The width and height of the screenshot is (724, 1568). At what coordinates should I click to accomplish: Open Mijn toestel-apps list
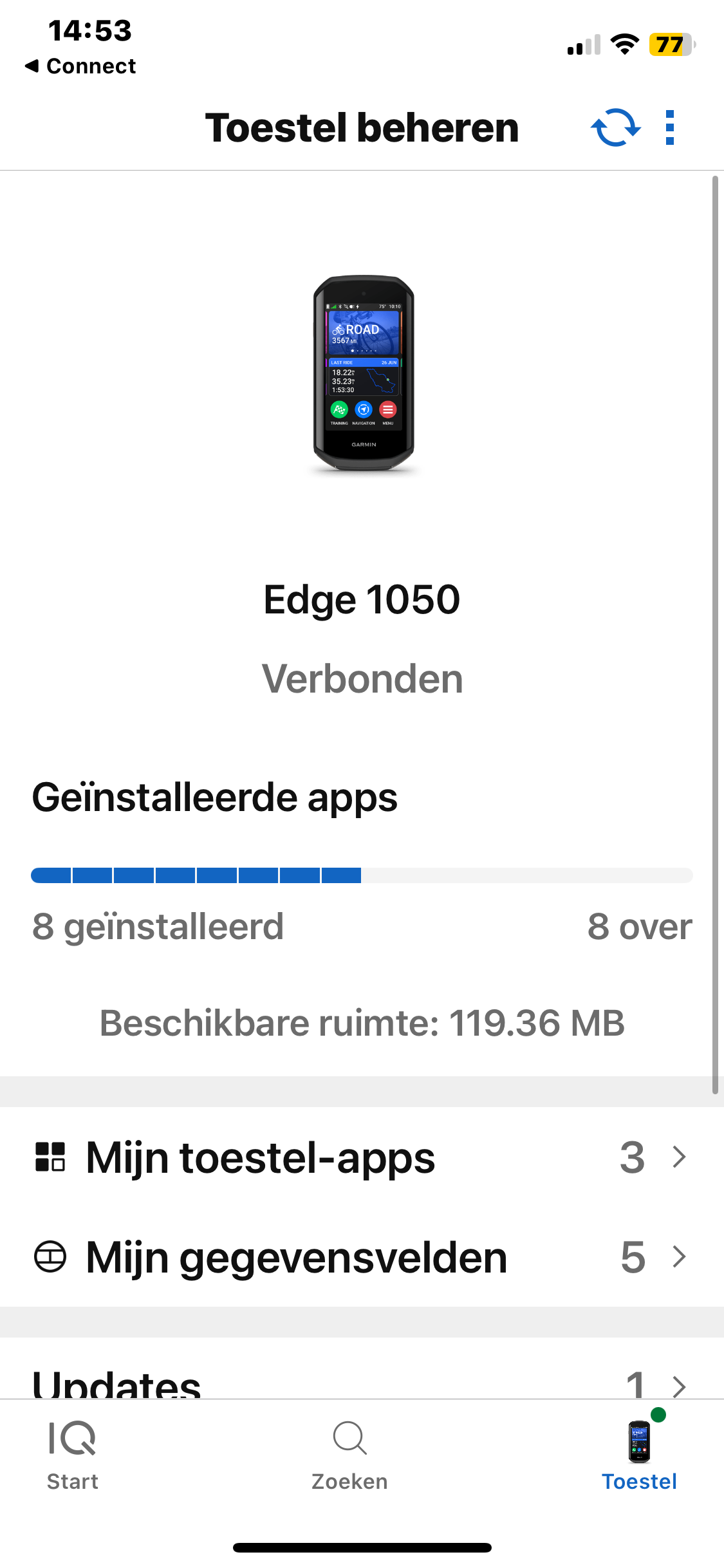click(x=360, y=1157)
